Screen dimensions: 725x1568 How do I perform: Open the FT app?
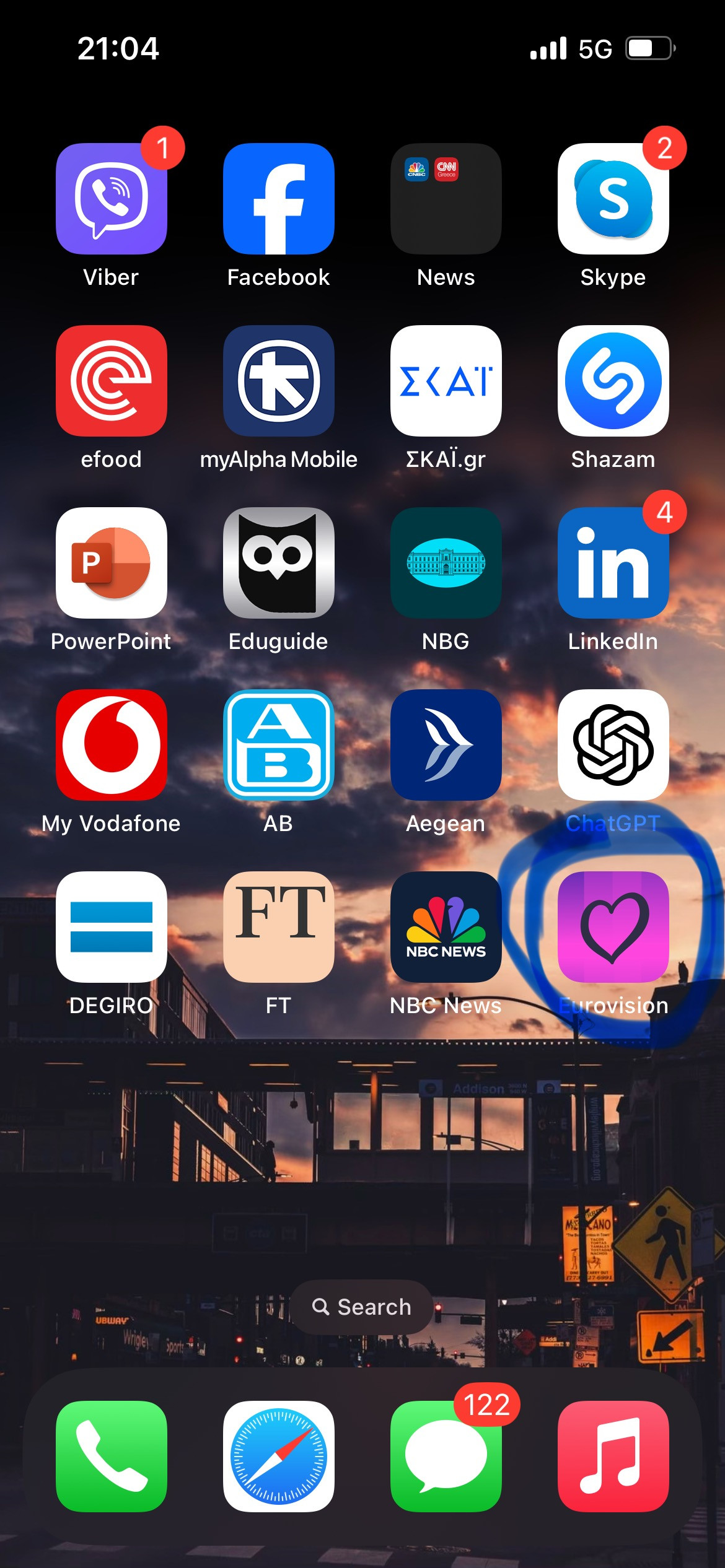(279, 927)
